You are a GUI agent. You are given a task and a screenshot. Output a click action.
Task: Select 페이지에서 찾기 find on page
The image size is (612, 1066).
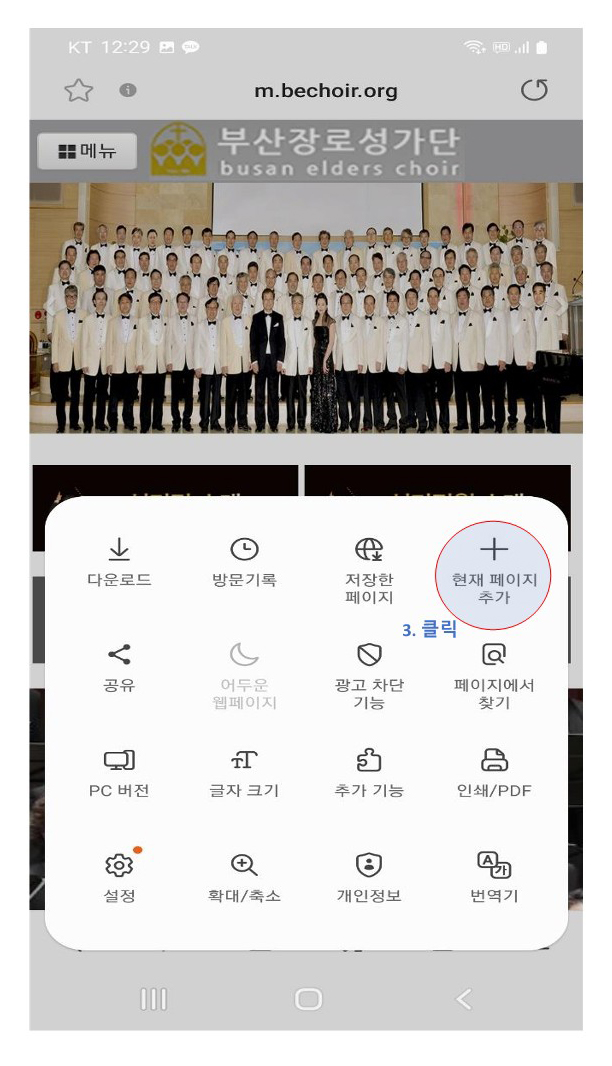[x=494, y=675]
